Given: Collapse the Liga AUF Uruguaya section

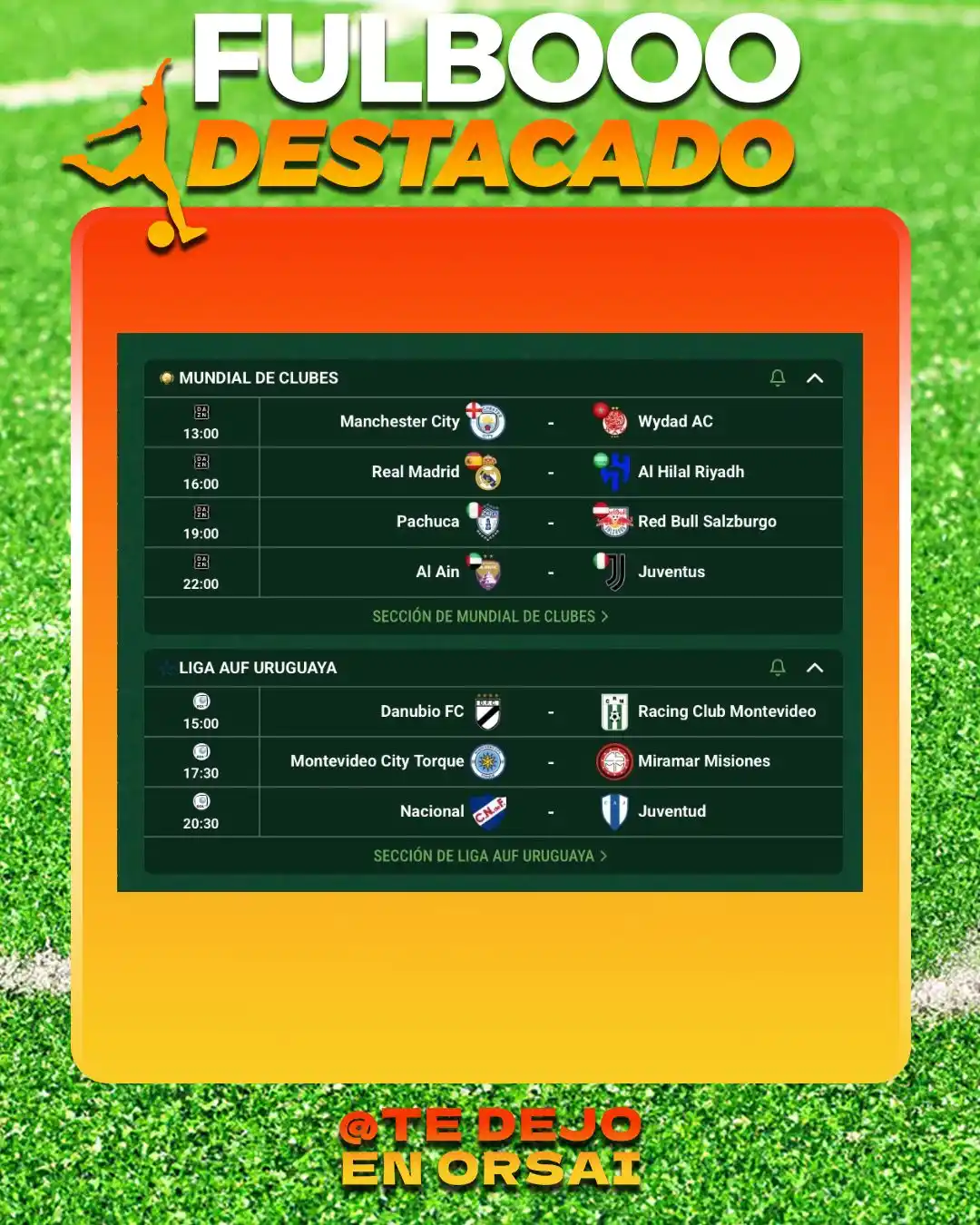Looking at the screenshot, I should [815, 667].
